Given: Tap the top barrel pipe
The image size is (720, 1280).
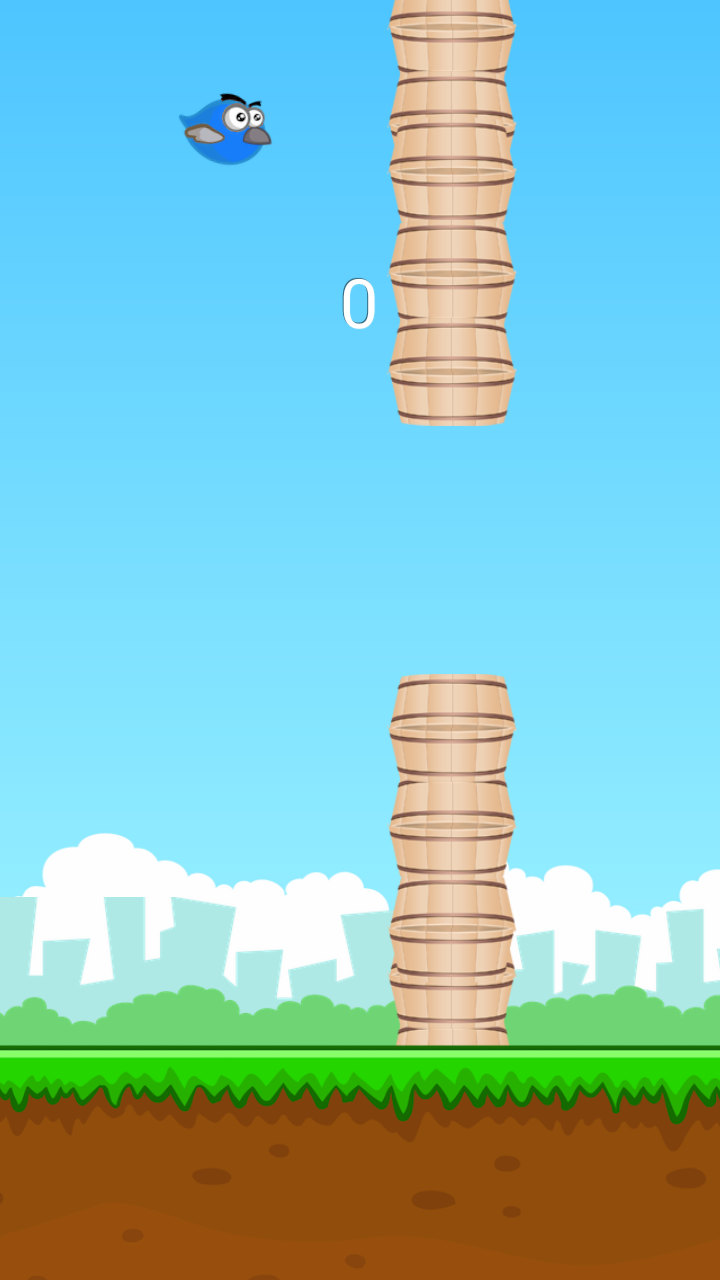Looking at the screenshot, I should [455, 200].
